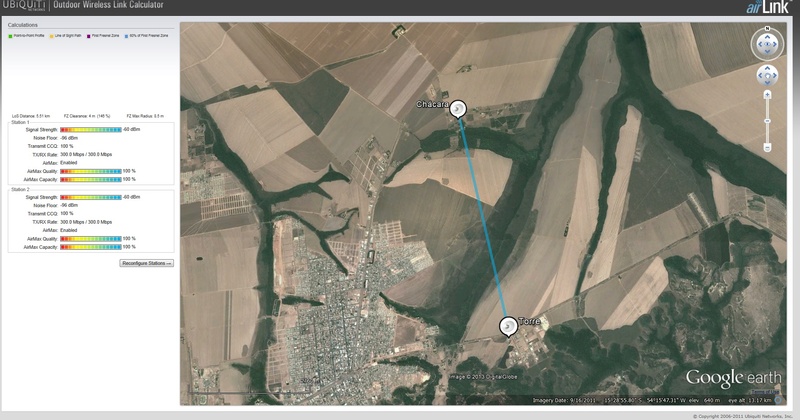Screen dimensions: 800x420
Task: Tap the look-around eye control
Action: click(x=767, y=44)
